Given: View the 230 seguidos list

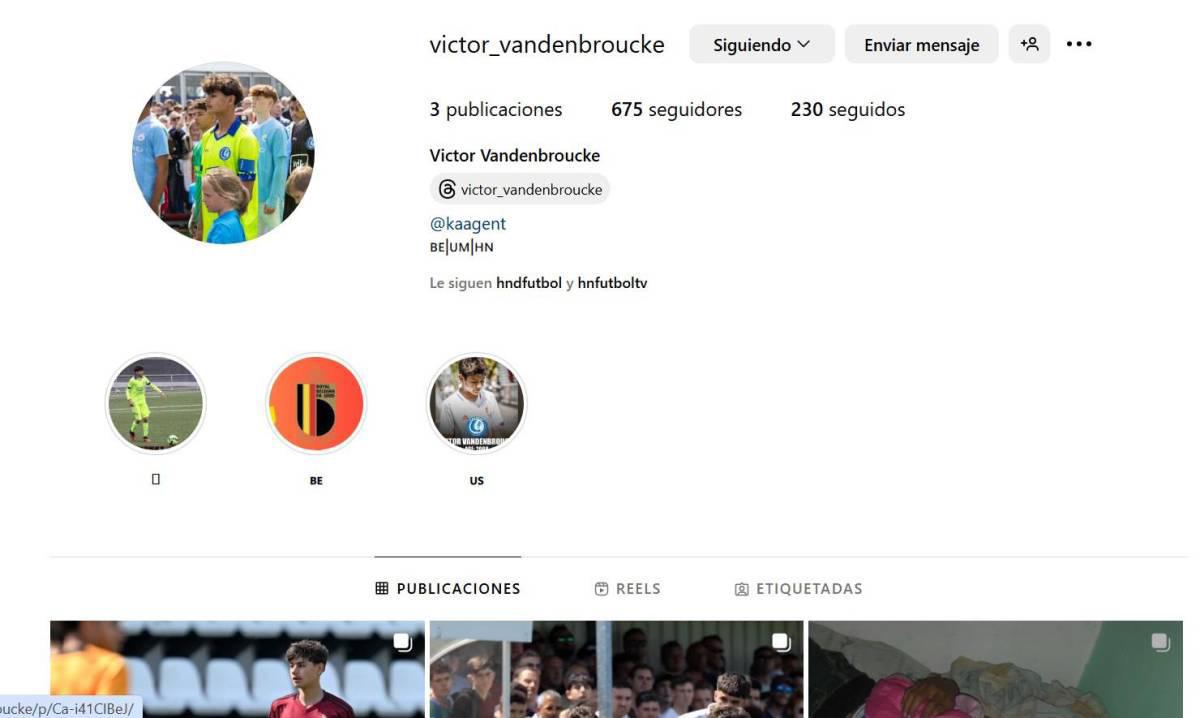Looking at the screenshot, I should 847,110.
